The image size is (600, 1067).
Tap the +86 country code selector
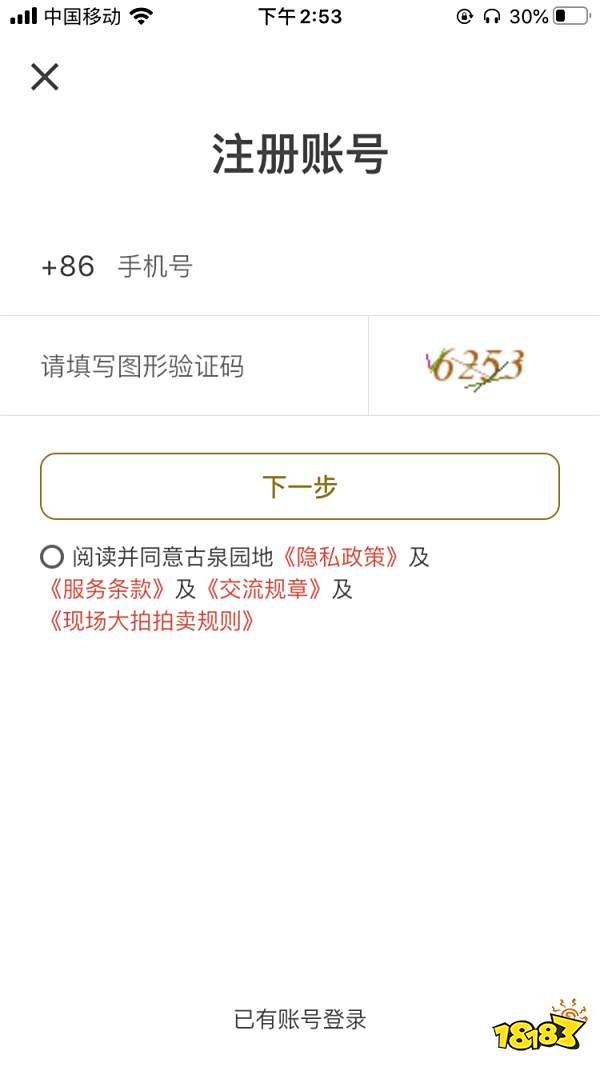point(68,267)
